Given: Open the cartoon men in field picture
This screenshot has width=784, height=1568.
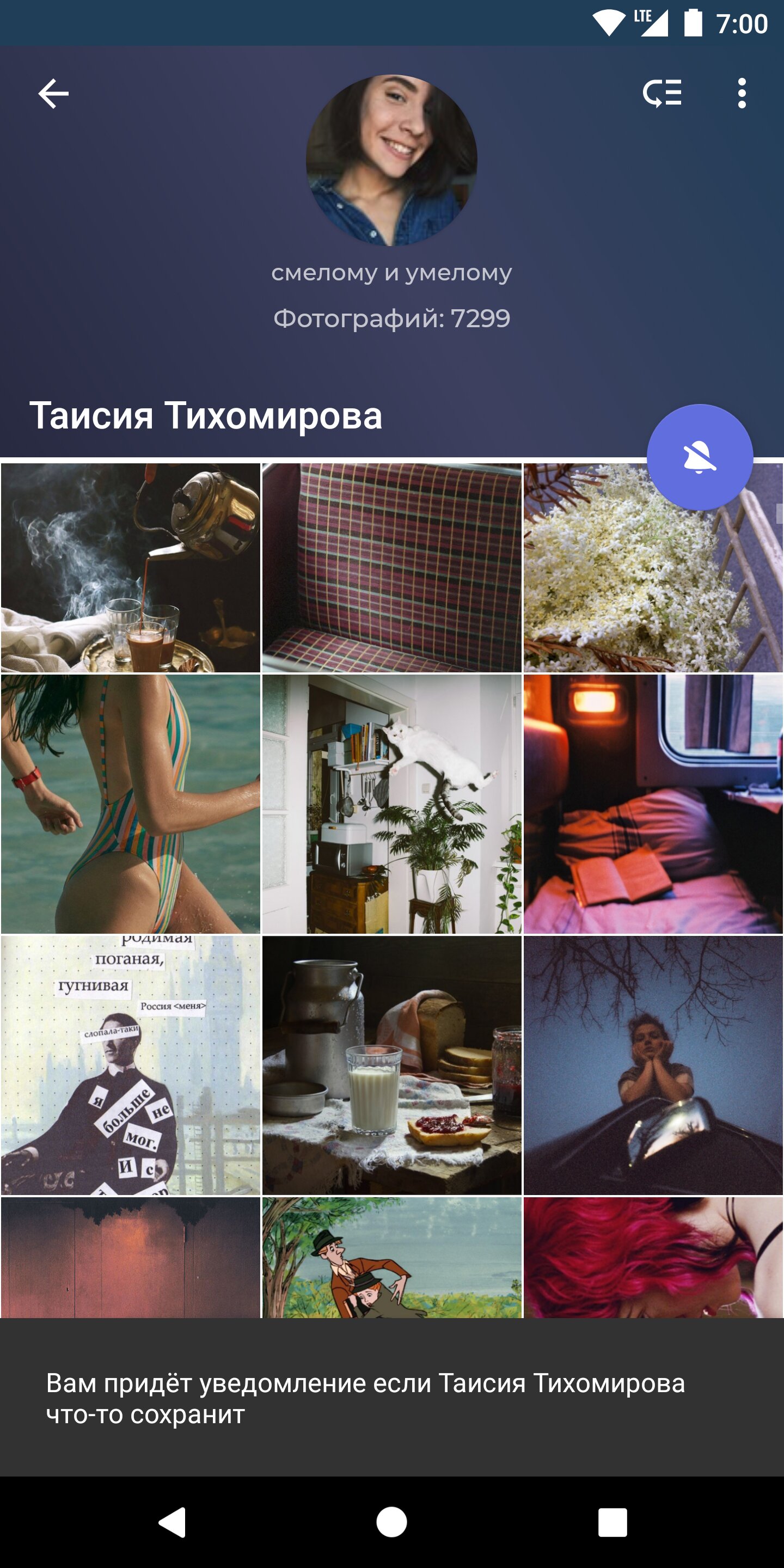Looking at the screenshot, I should (391, 1258).
